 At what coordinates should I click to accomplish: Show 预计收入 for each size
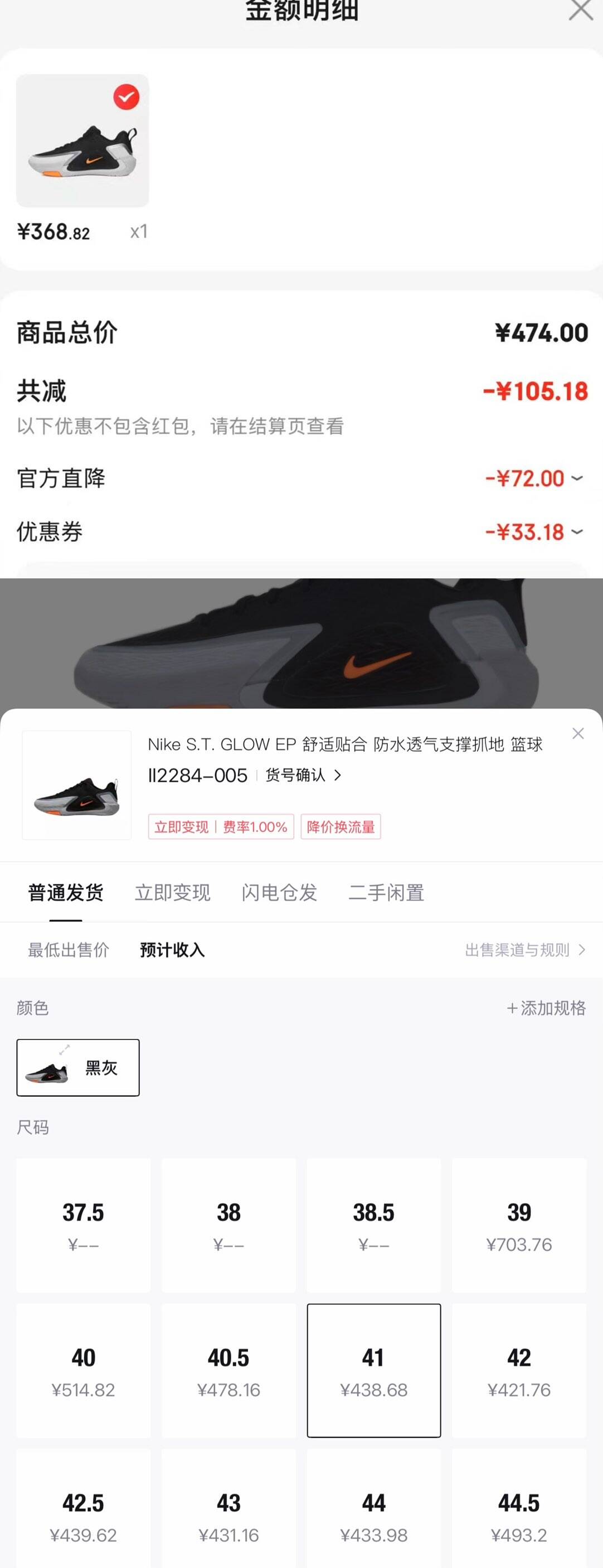172,950
